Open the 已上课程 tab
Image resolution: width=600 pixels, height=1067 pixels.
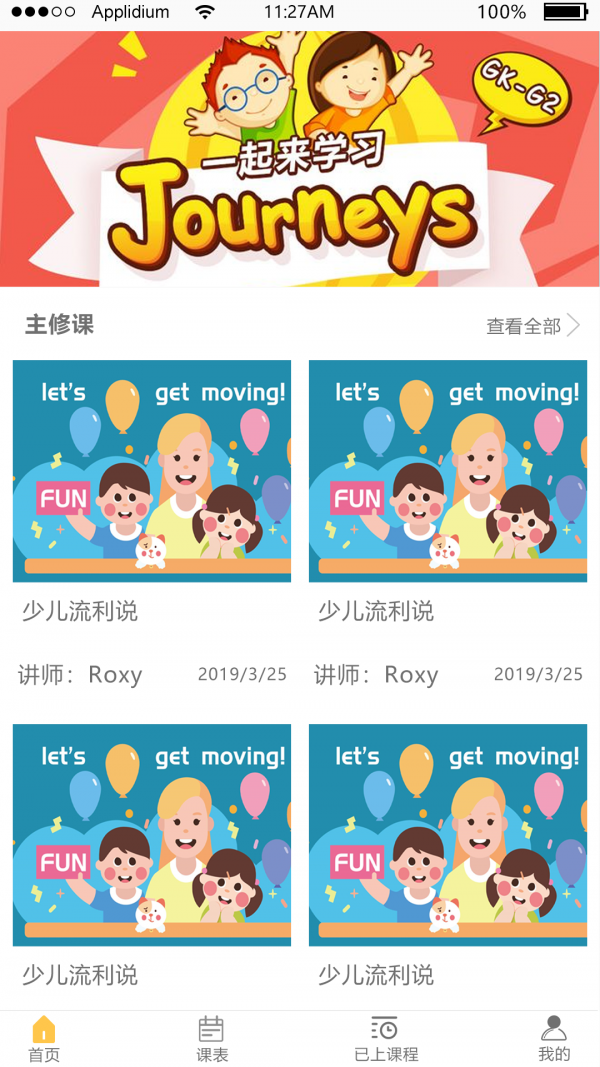pos(385,1040)
